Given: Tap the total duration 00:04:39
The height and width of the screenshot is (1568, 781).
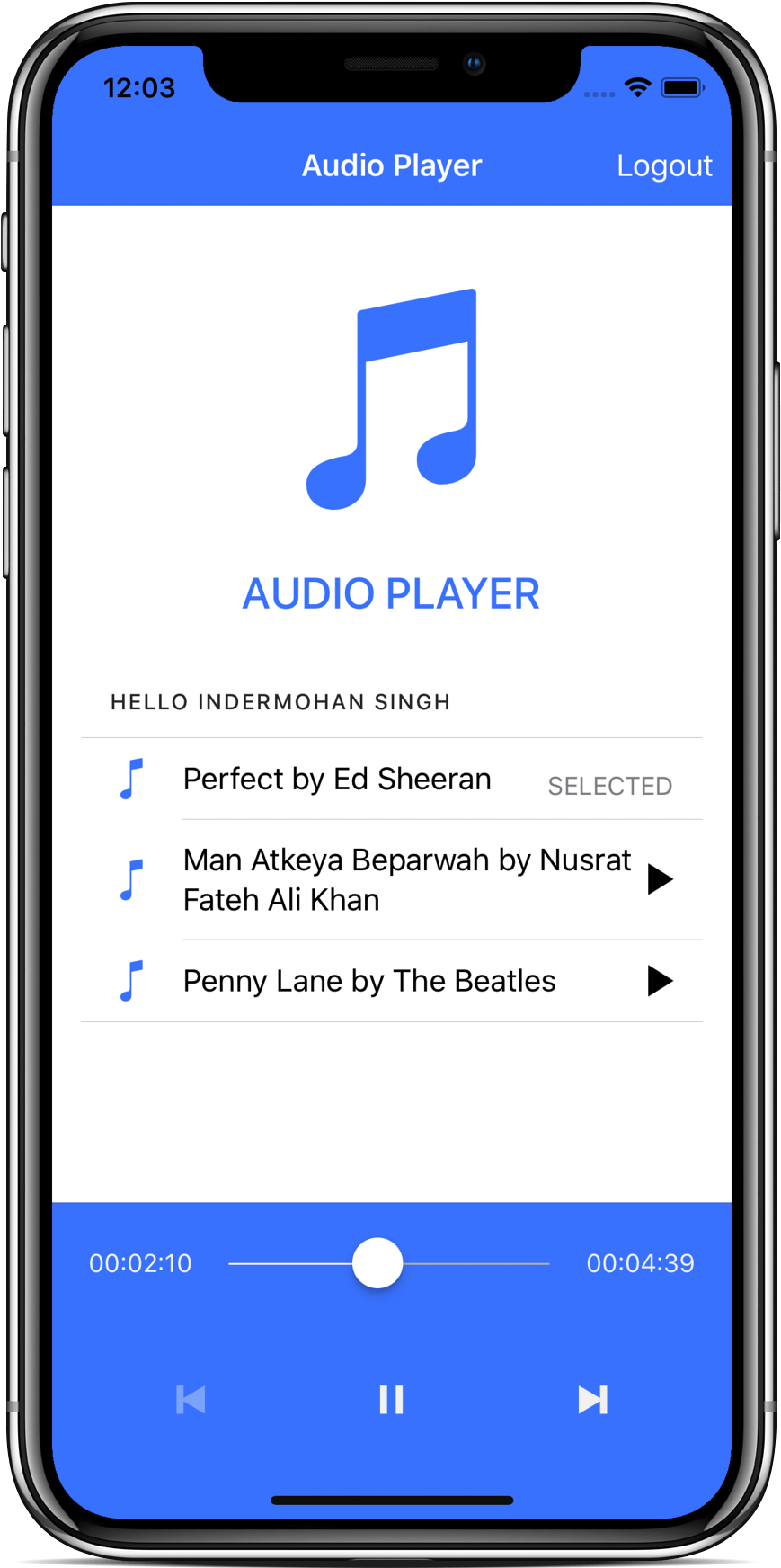Looking at the screenshot, I should coord(640,1263).
